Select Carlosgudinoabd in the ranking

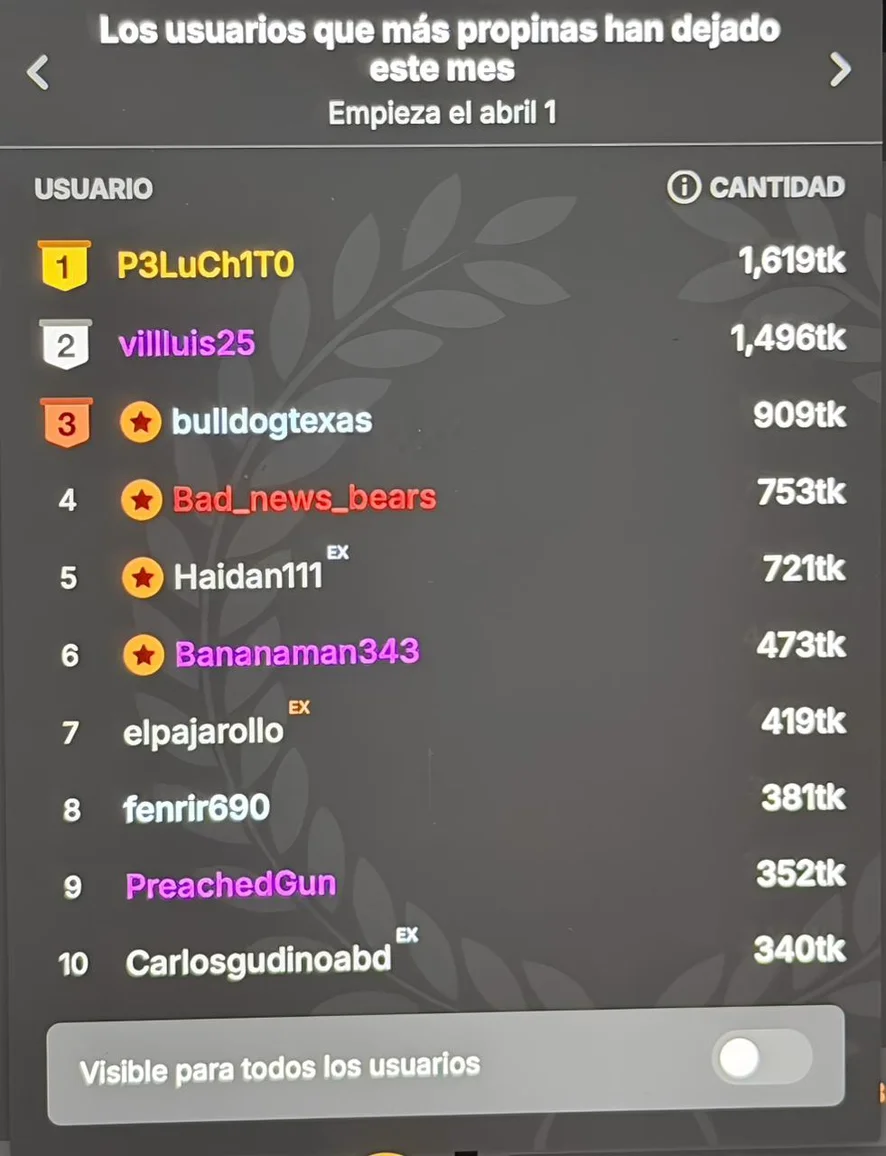pos(258,963)
